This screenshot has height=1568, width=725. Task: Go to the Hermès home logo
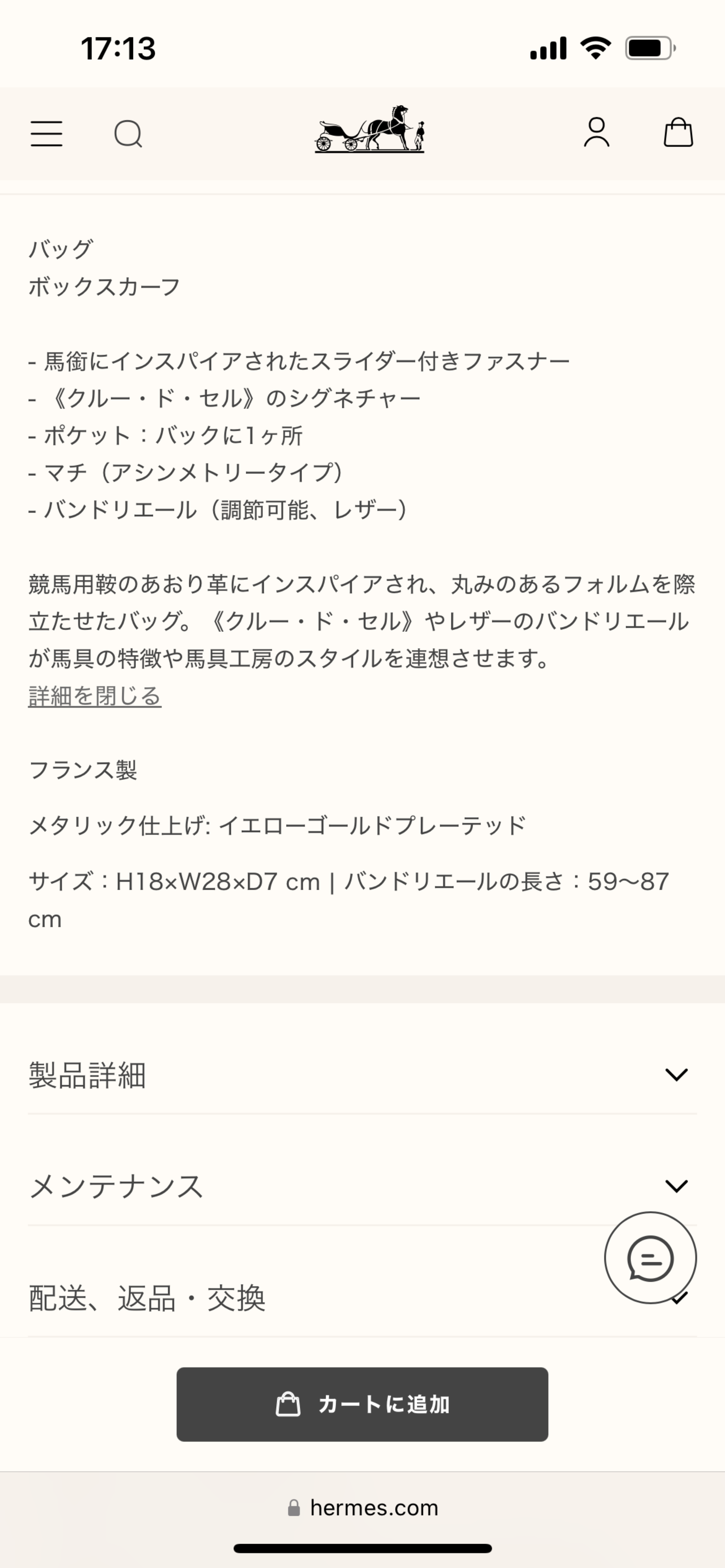pos(369,129)
